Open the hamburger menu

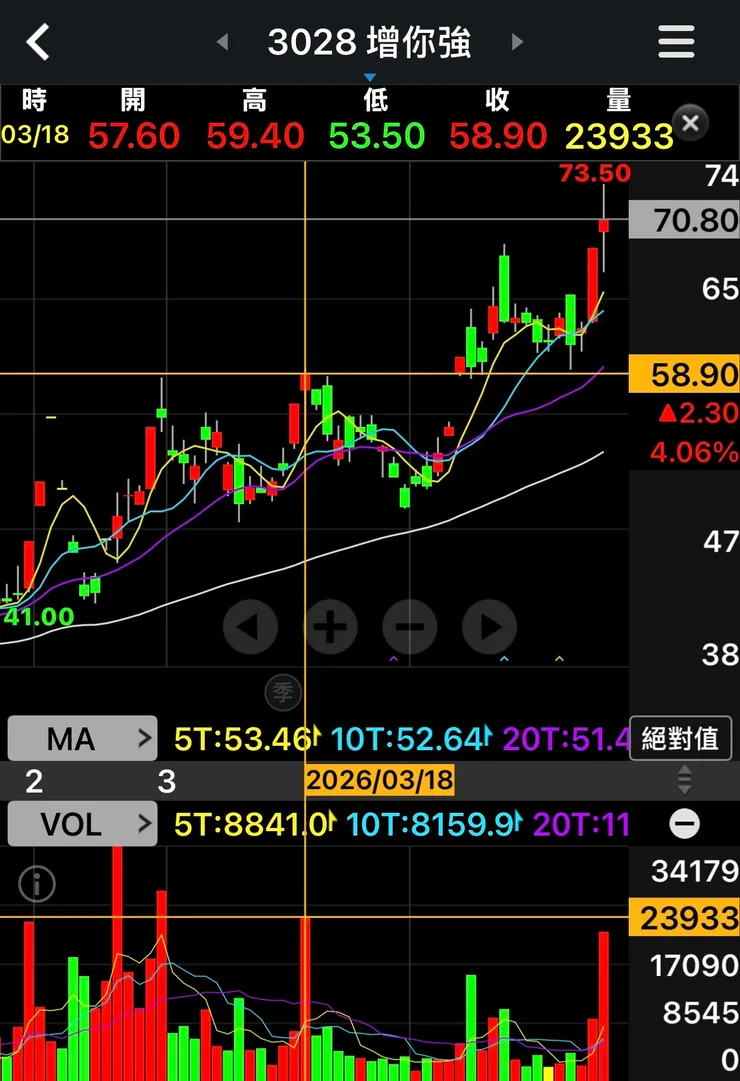coord(676,42)
